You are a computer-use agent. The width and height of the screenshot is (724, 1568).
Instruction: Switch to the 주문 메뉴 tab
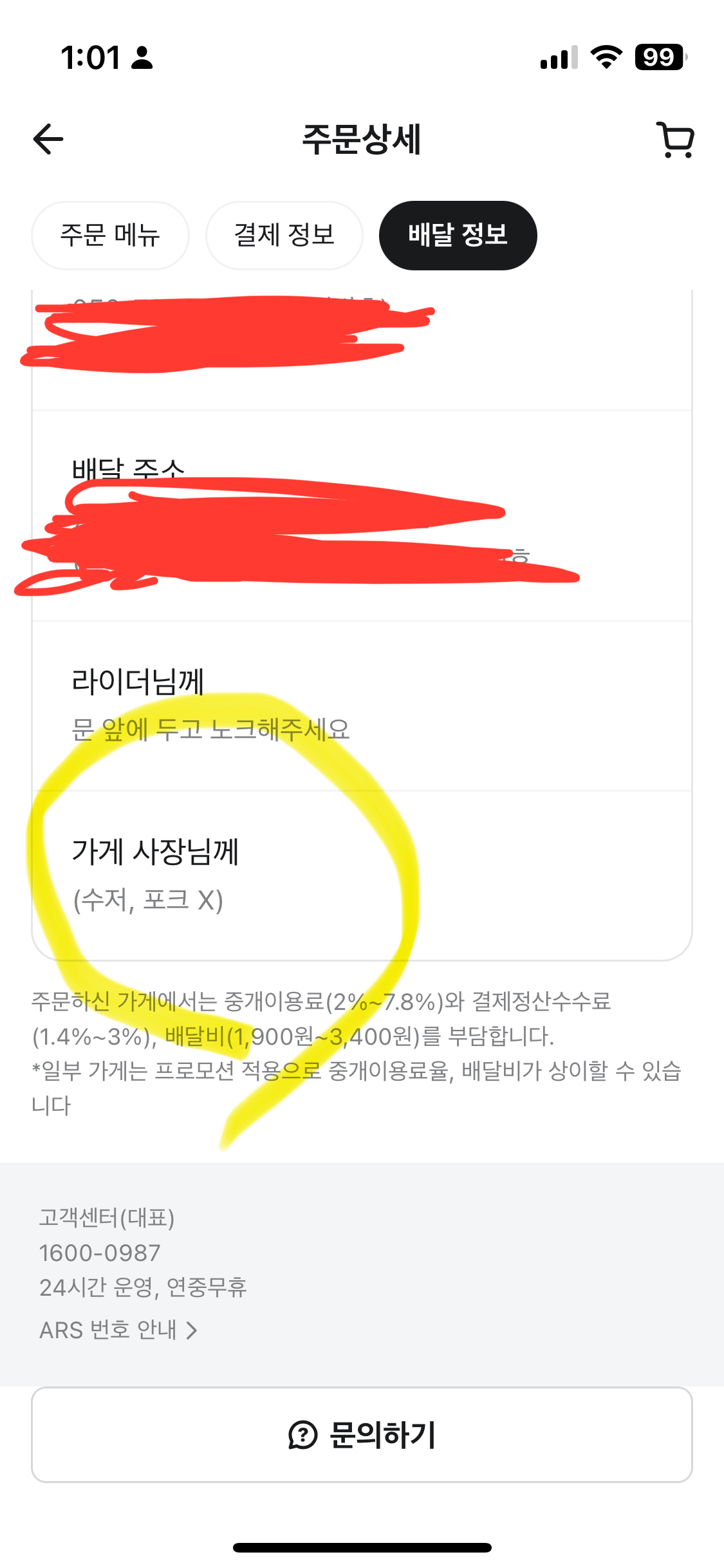click(110, 235)
